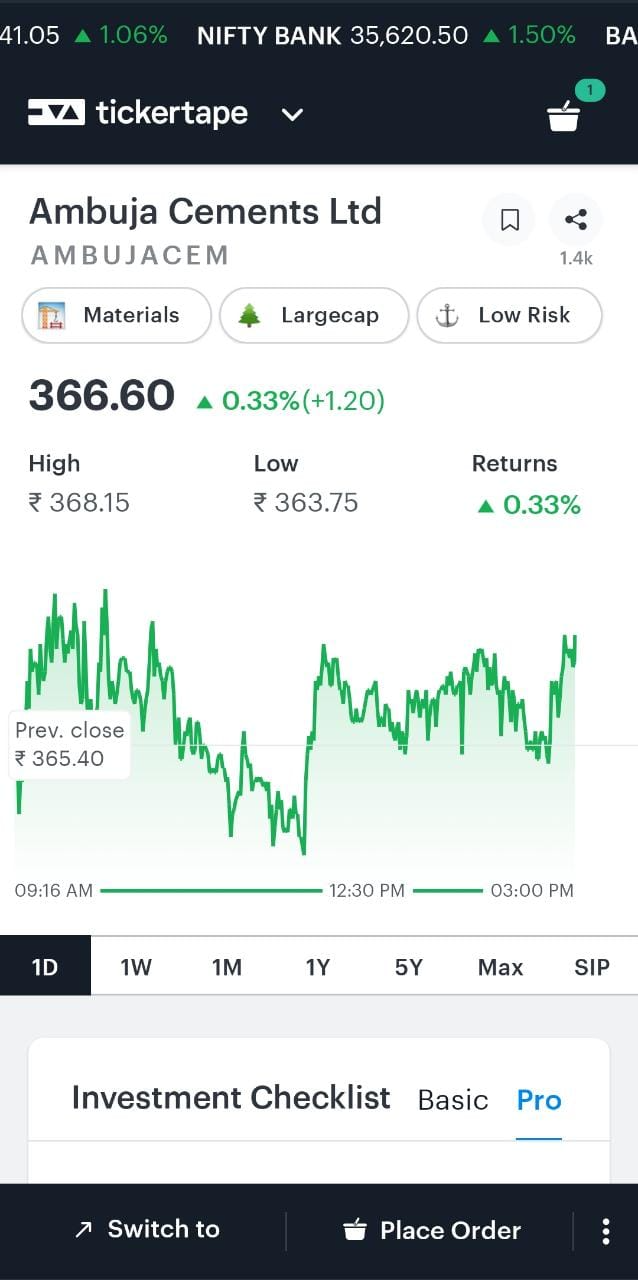The width and height of the screenshot is (638, 1280).
Task: Open the bottom bar overflow menu
Action: click(606, 1231)
